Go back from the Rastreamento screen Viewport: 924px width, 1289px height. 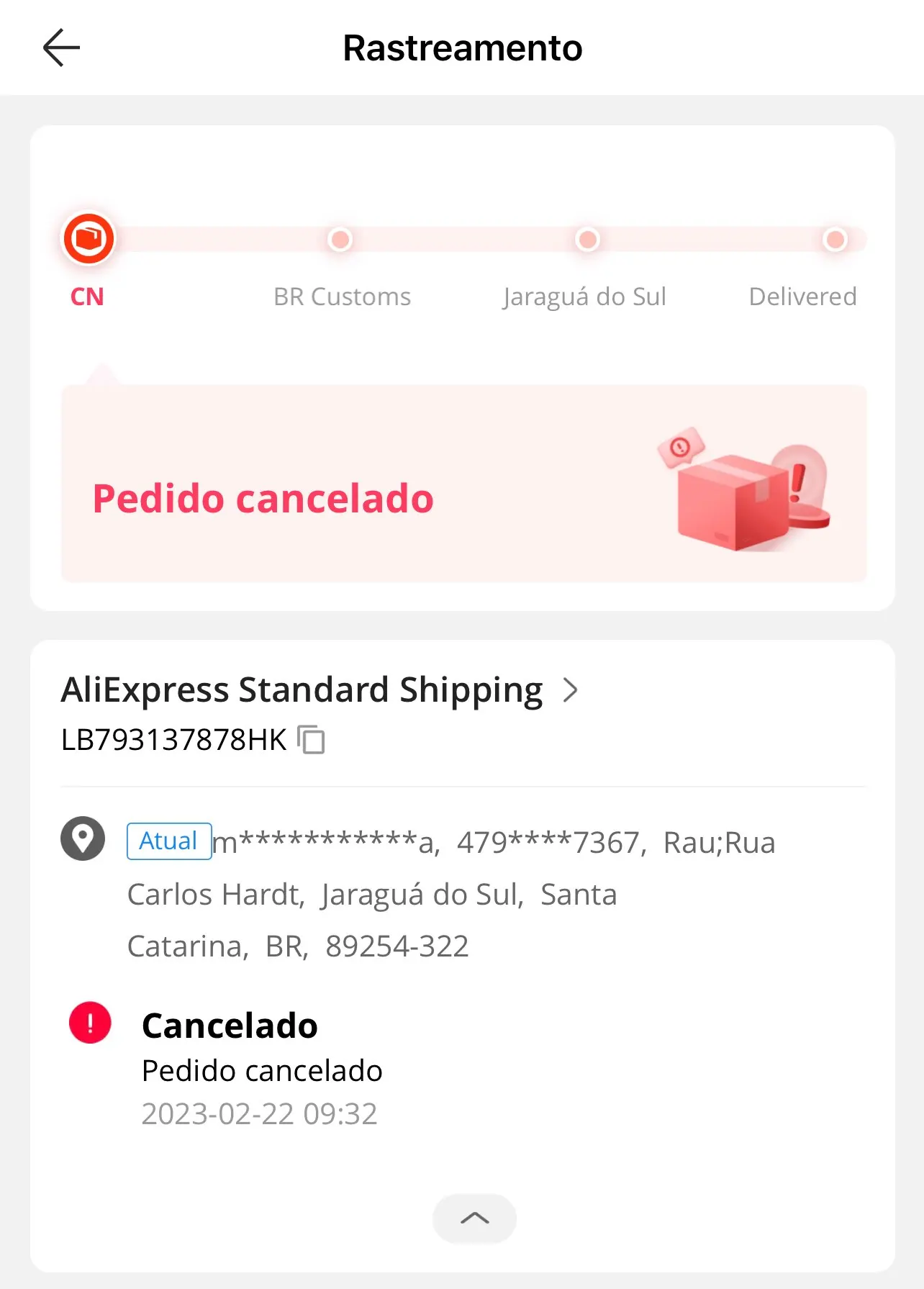point(61,48)
